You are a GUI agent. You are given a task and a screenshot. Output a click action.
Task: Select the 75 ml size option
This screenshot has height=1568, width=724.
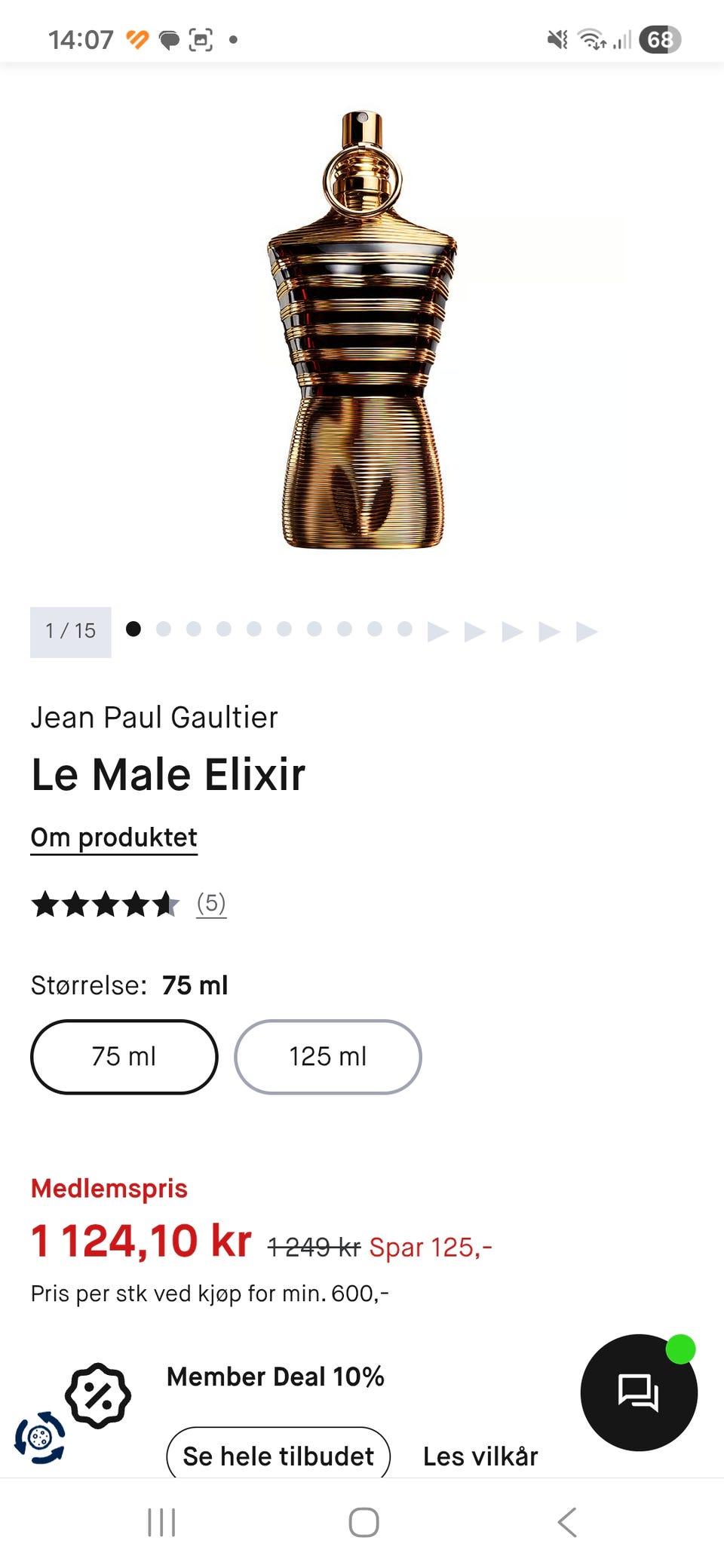tap(124, 1056)
